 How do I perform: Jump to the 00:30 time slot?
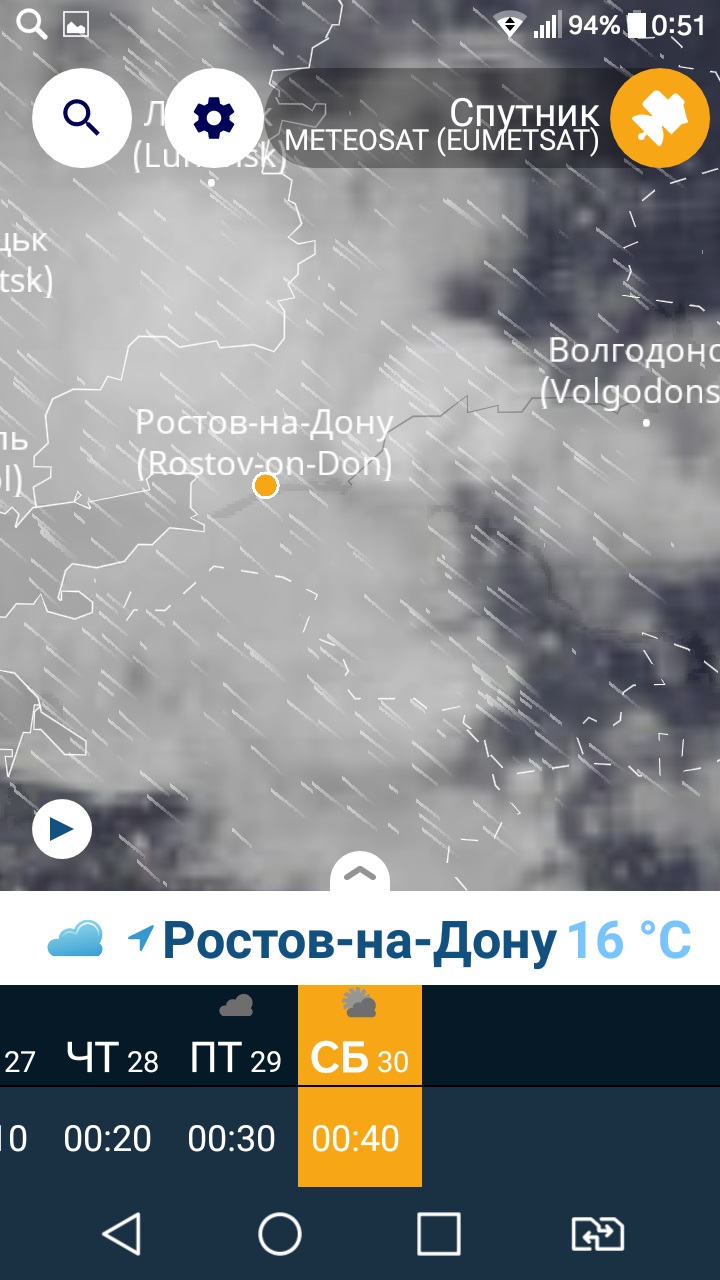coord(231,1138)
